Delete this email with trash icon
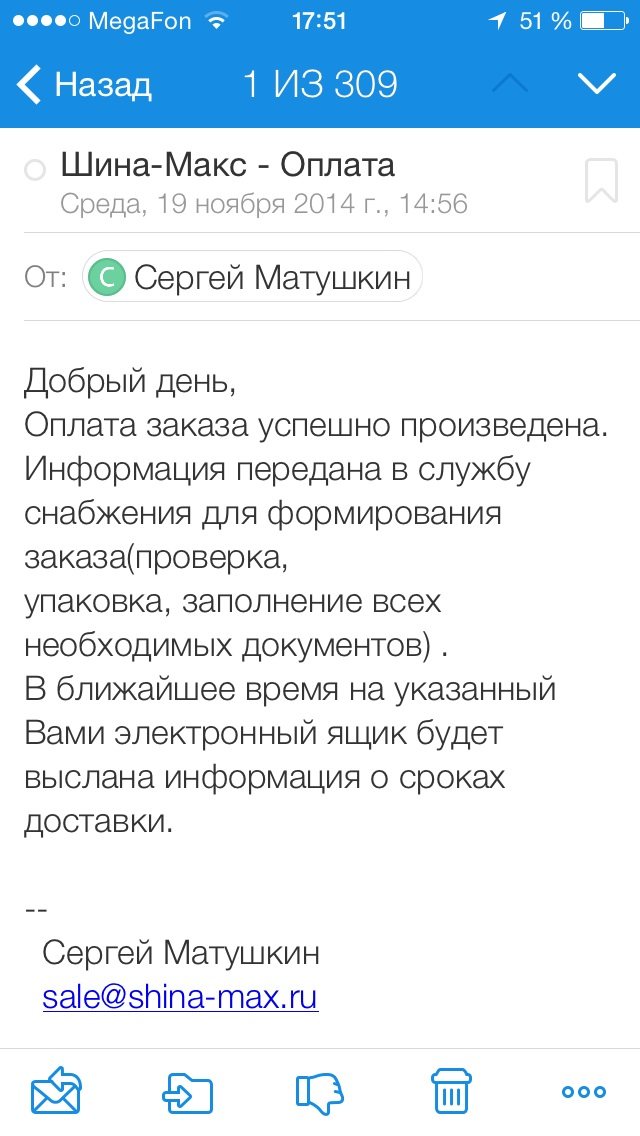Screen dimensions: 640x1136 coord(452,1090)
